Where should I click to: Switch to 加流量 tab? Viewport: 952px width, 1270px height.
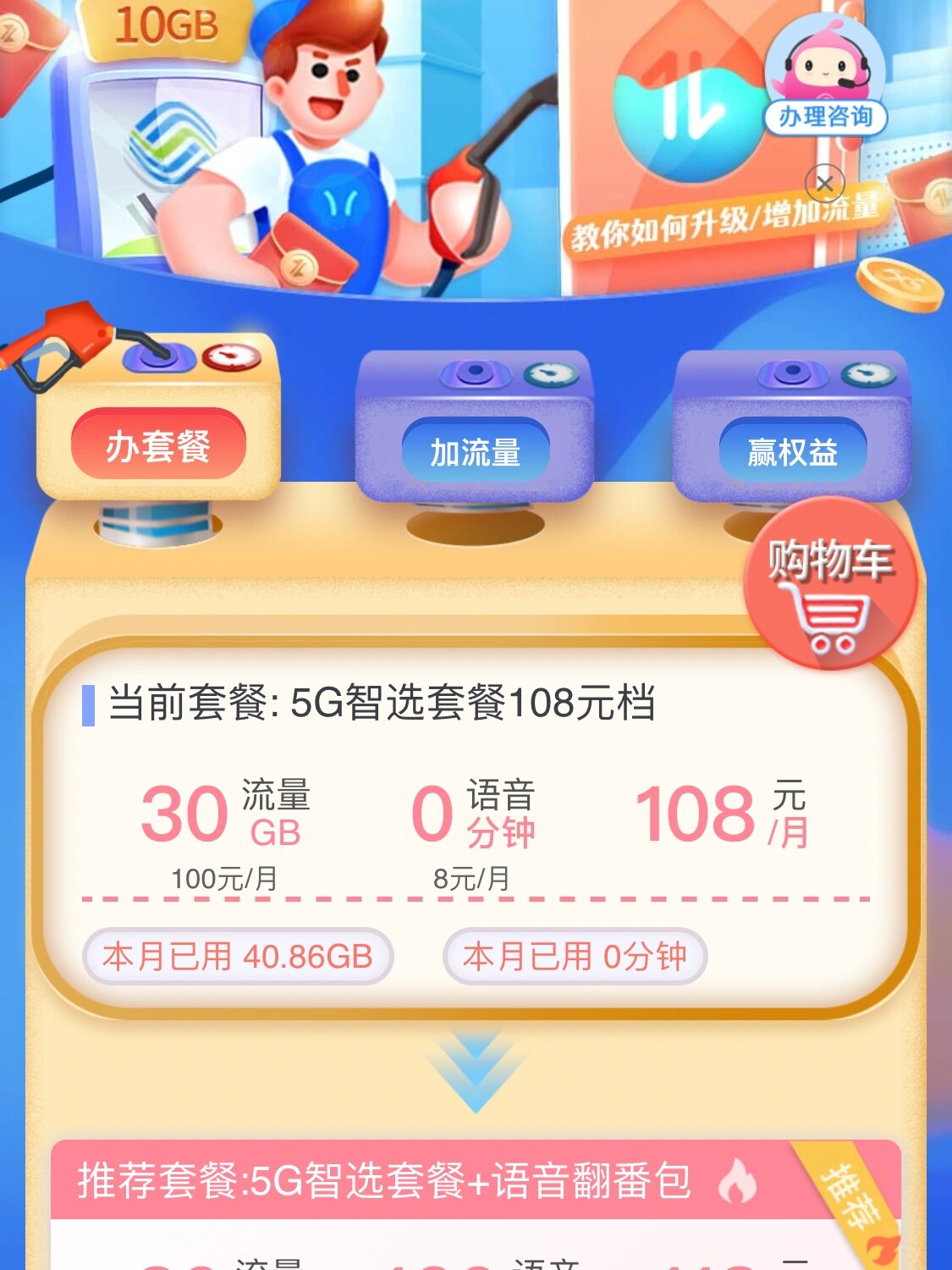475,453
